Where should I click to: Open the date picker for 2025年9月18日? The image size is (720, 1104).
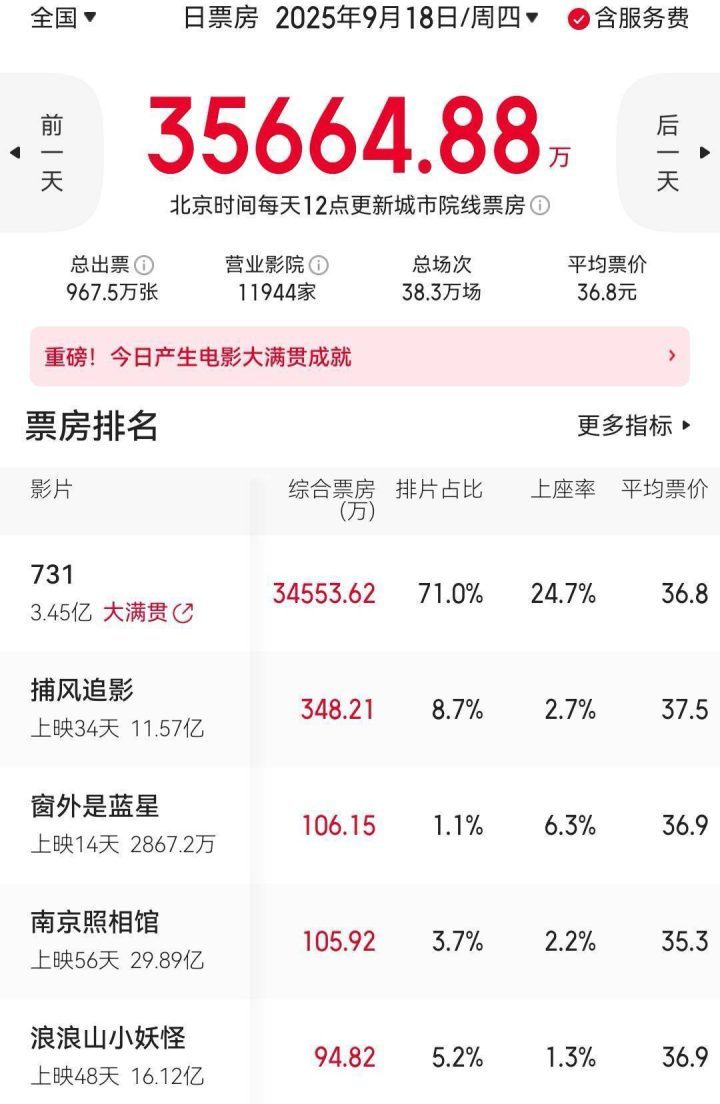click(x=406, y=17)
